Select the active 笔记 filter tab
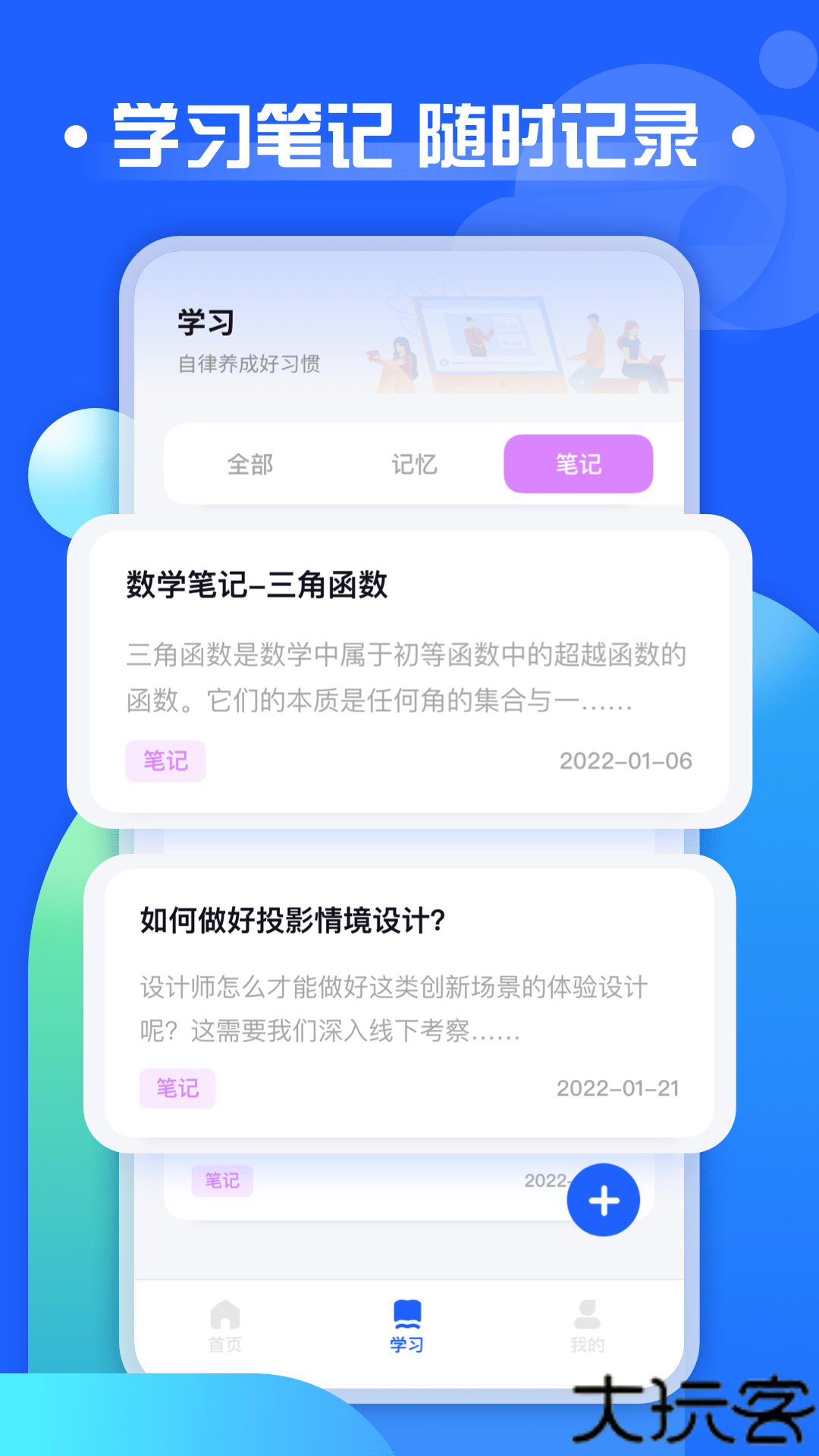Image resolution: width=819 pixels, height=1456 pixels. pyautogui.click(x=578, y=464)
